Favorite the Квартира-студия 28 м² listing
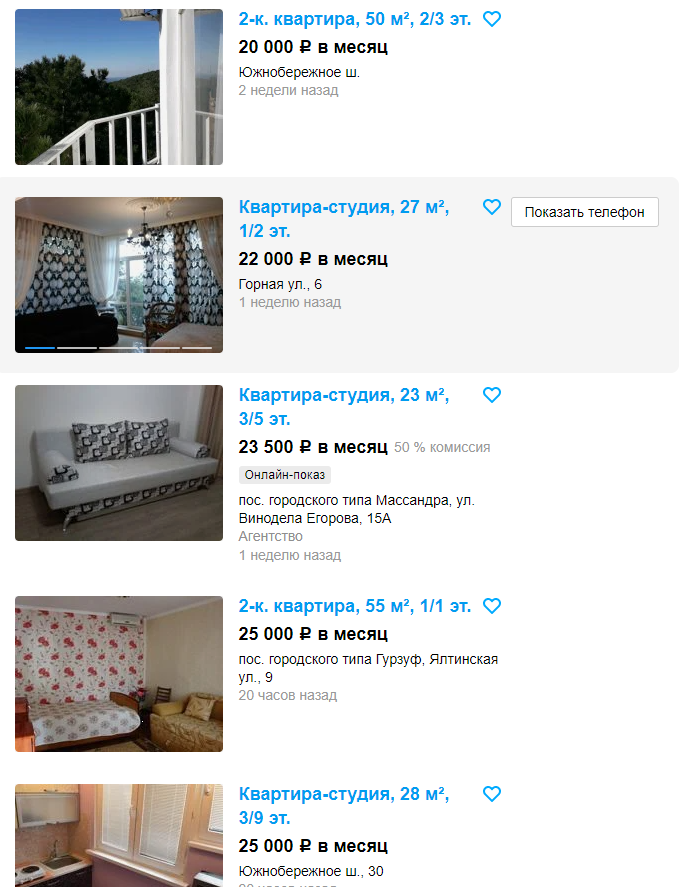This screenshot has width=693, height=887. click(492, 794)
